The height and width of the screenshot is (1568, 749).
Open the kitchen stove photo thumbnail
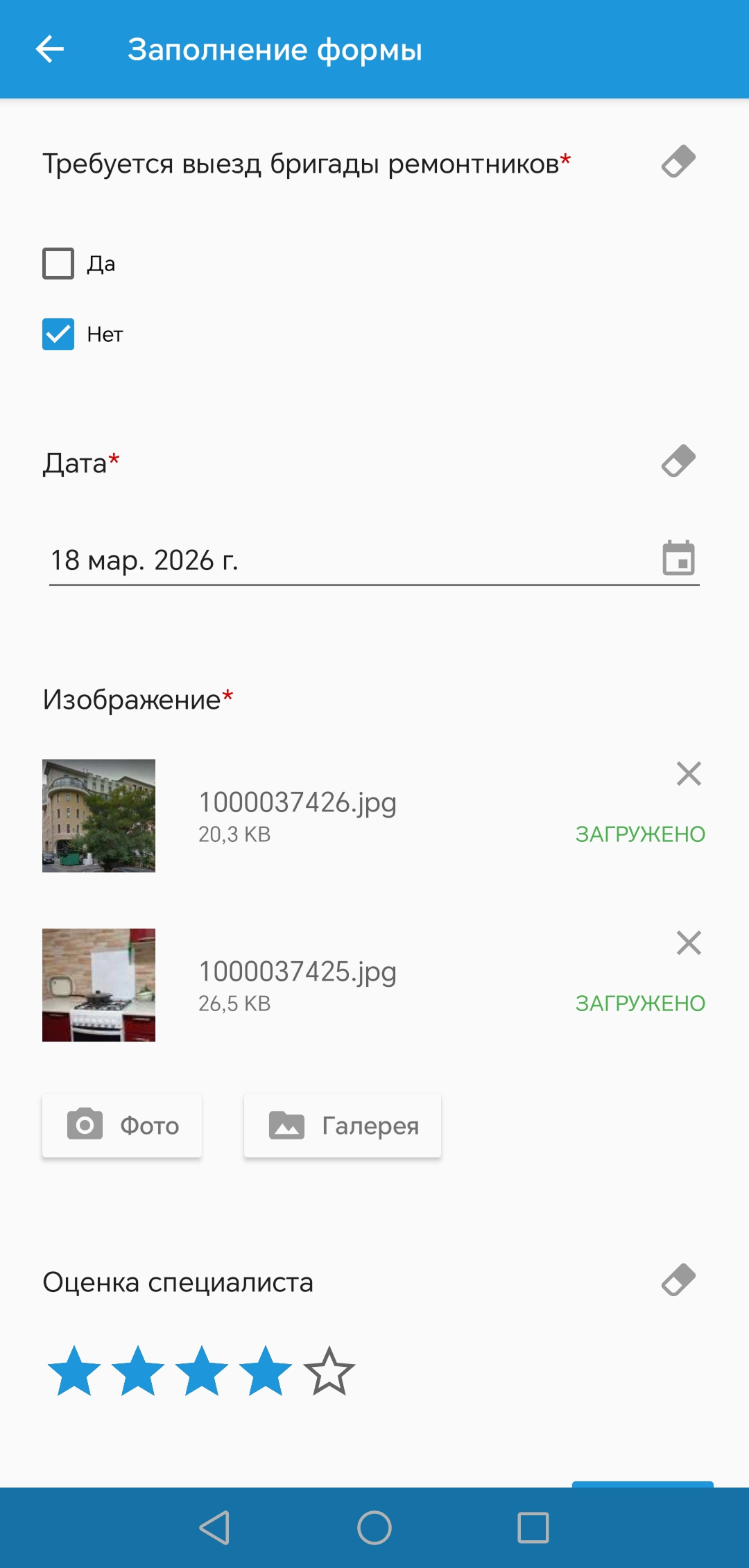[98, 985]
